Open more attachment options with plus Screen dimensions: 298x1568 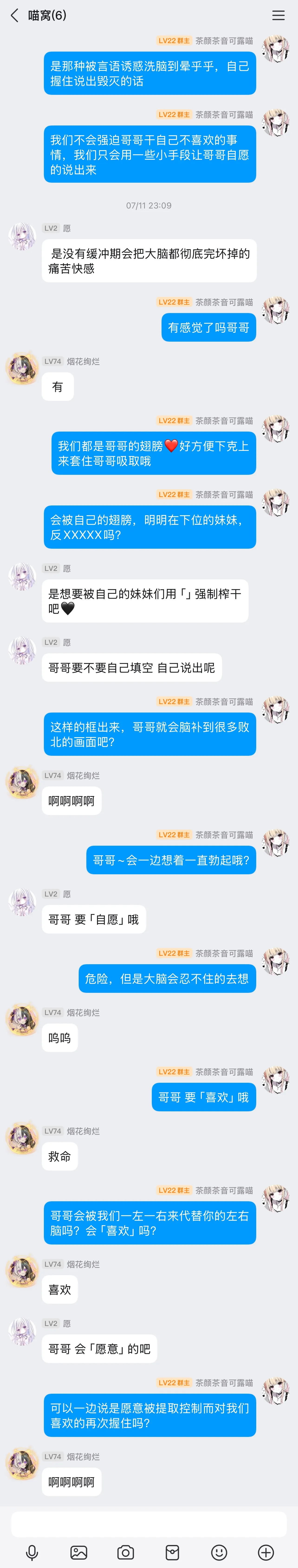pos(266,1552)
